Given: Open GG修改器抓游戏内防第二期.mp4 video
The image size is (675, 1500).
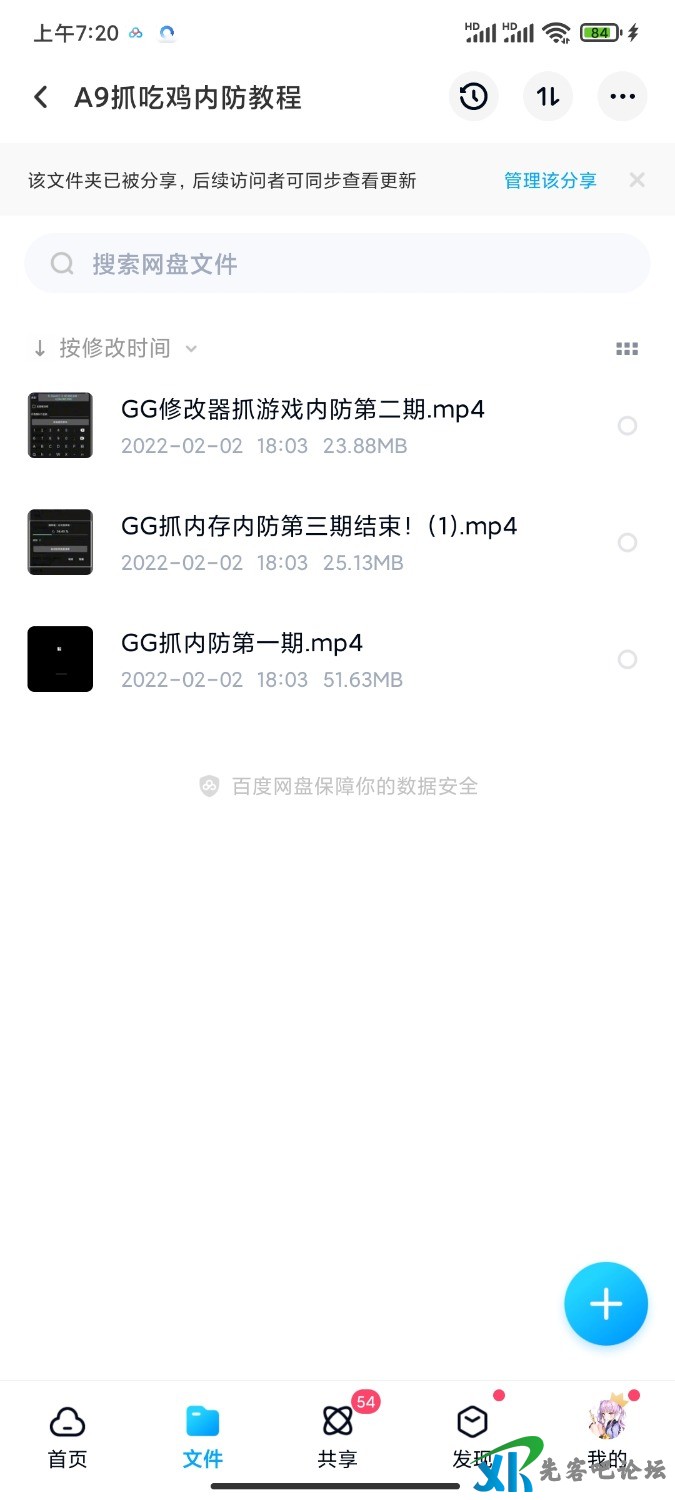Looking at the screenshot, I should click(x=302, y=409).
